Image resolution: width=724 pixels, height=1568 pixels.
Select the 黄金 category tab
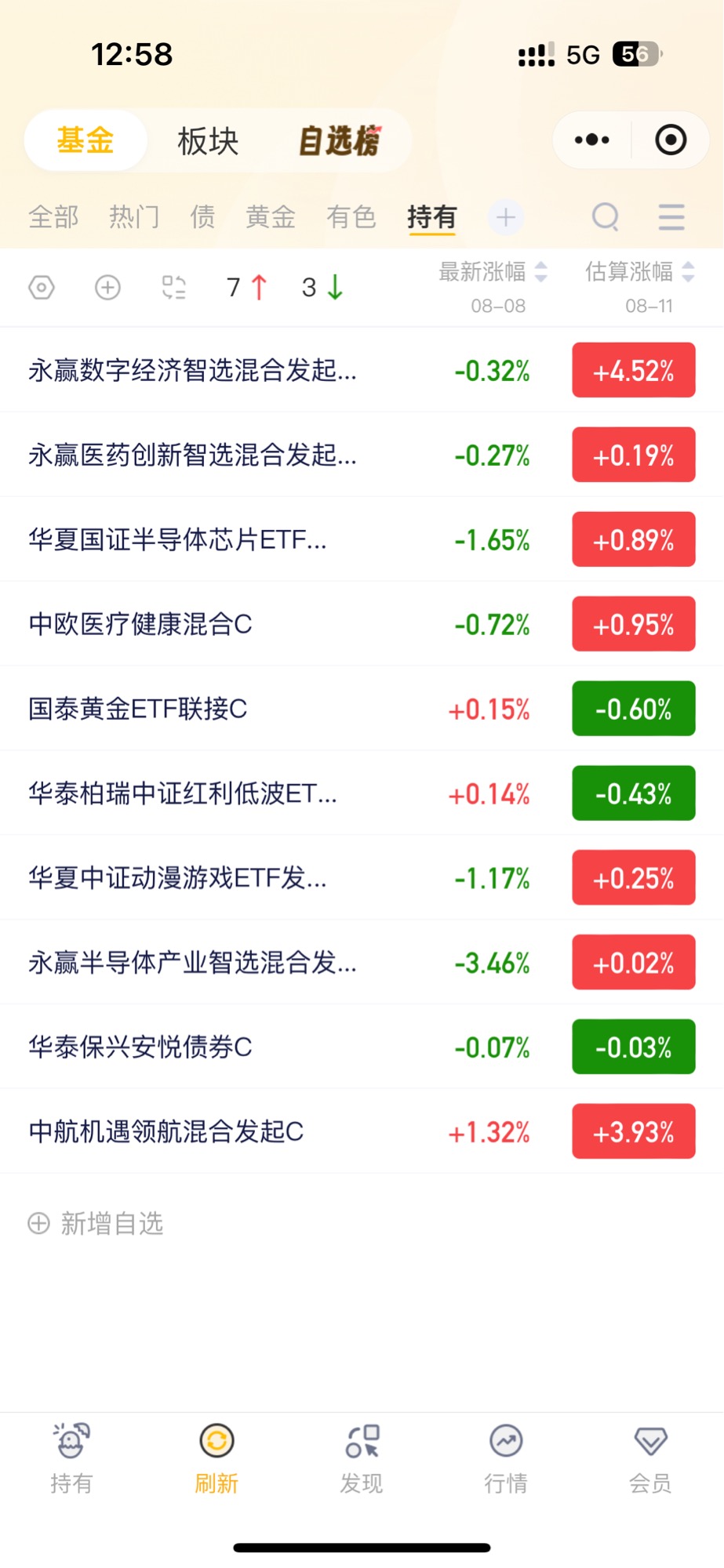point(271,216)
